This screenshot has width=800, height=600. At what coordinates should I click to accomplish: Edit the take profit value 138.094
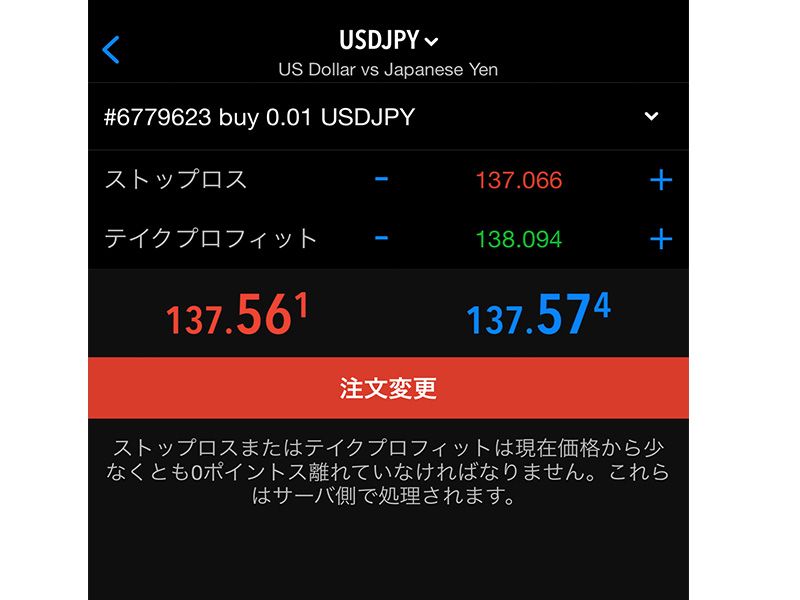(518, 240)
